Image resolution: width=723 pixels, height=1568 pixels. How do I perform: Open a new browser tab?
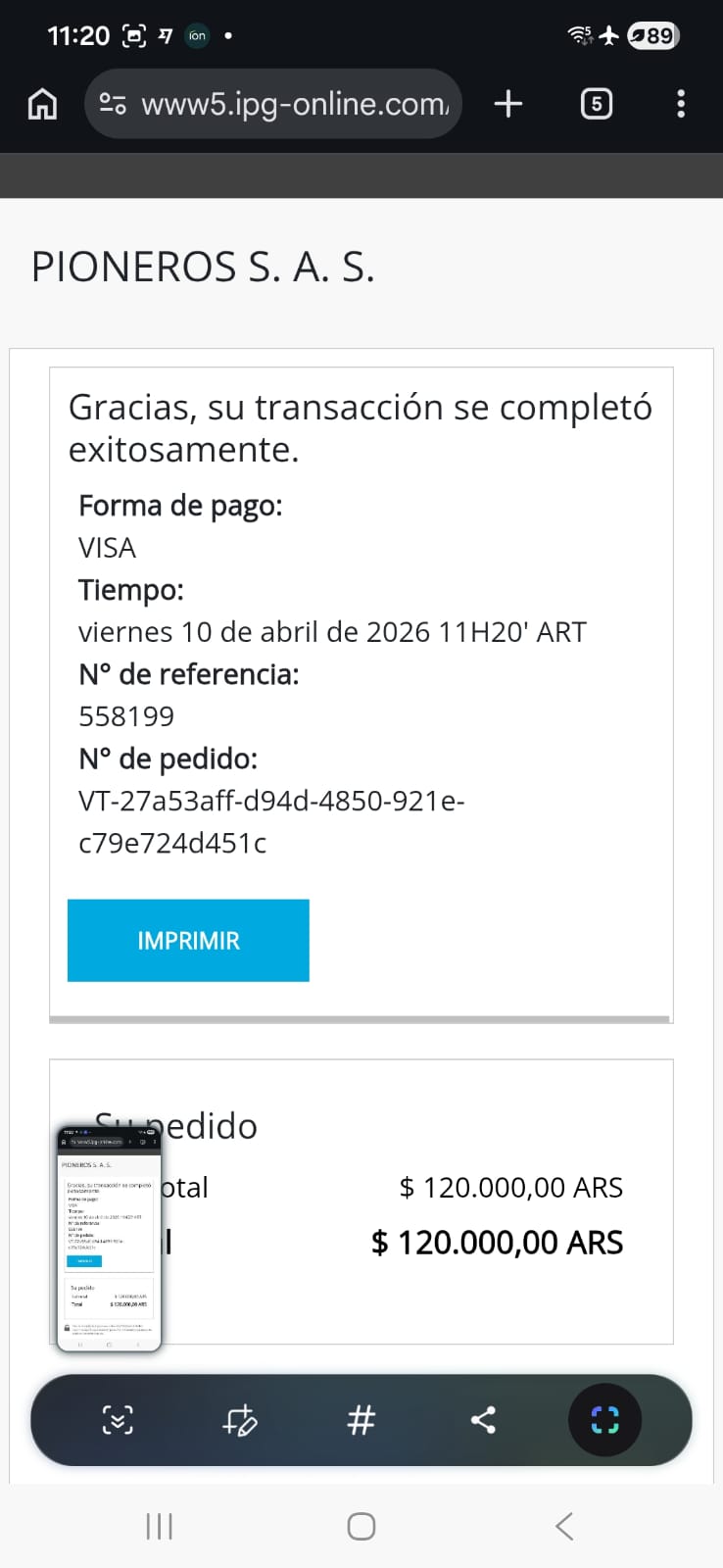point(507,104)
